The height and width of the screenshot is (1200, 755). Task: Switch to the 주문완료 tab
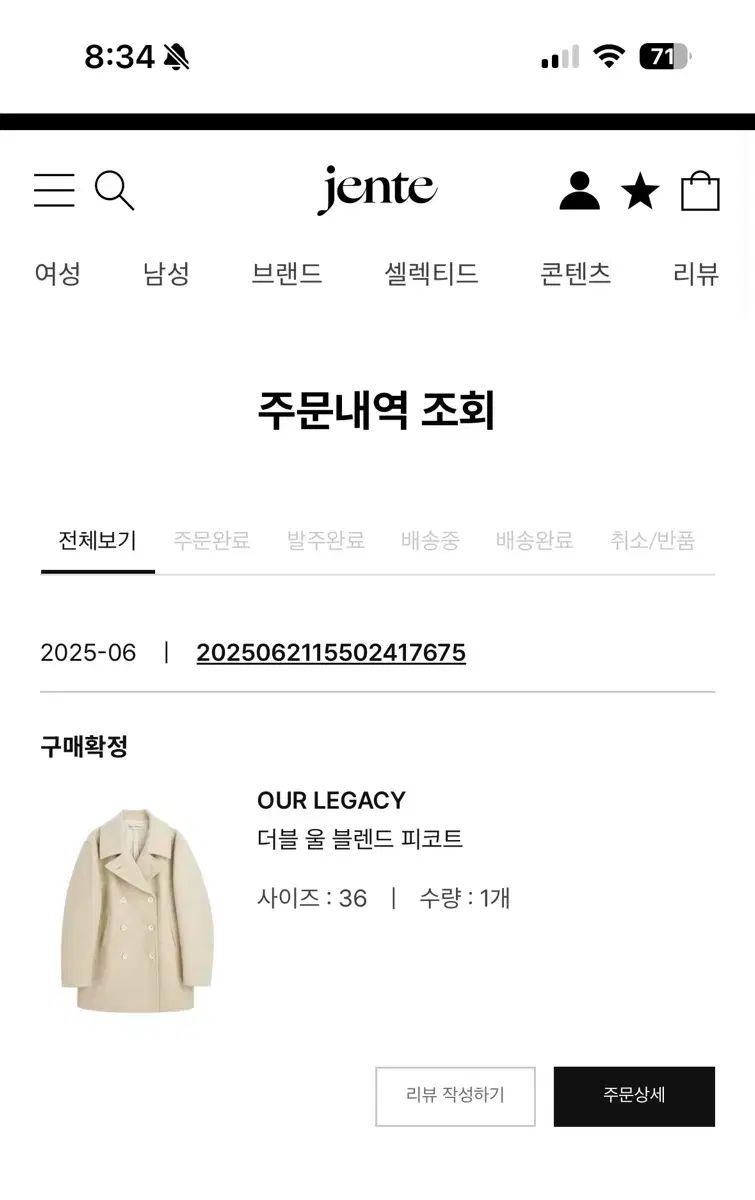212,541
